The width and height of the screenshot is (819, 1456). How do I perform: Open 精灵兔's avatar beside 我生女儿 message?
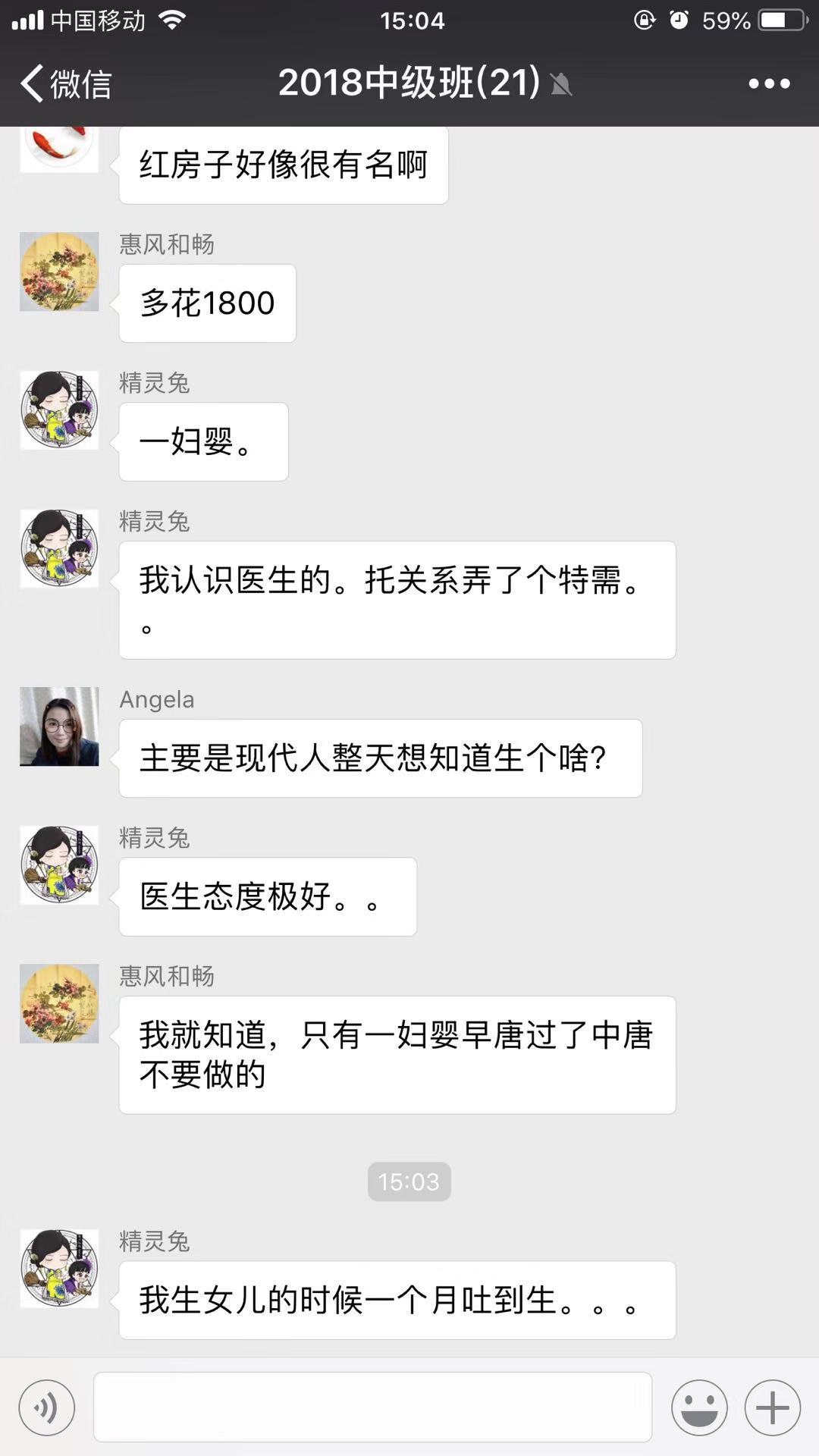tap(59, 1269)
